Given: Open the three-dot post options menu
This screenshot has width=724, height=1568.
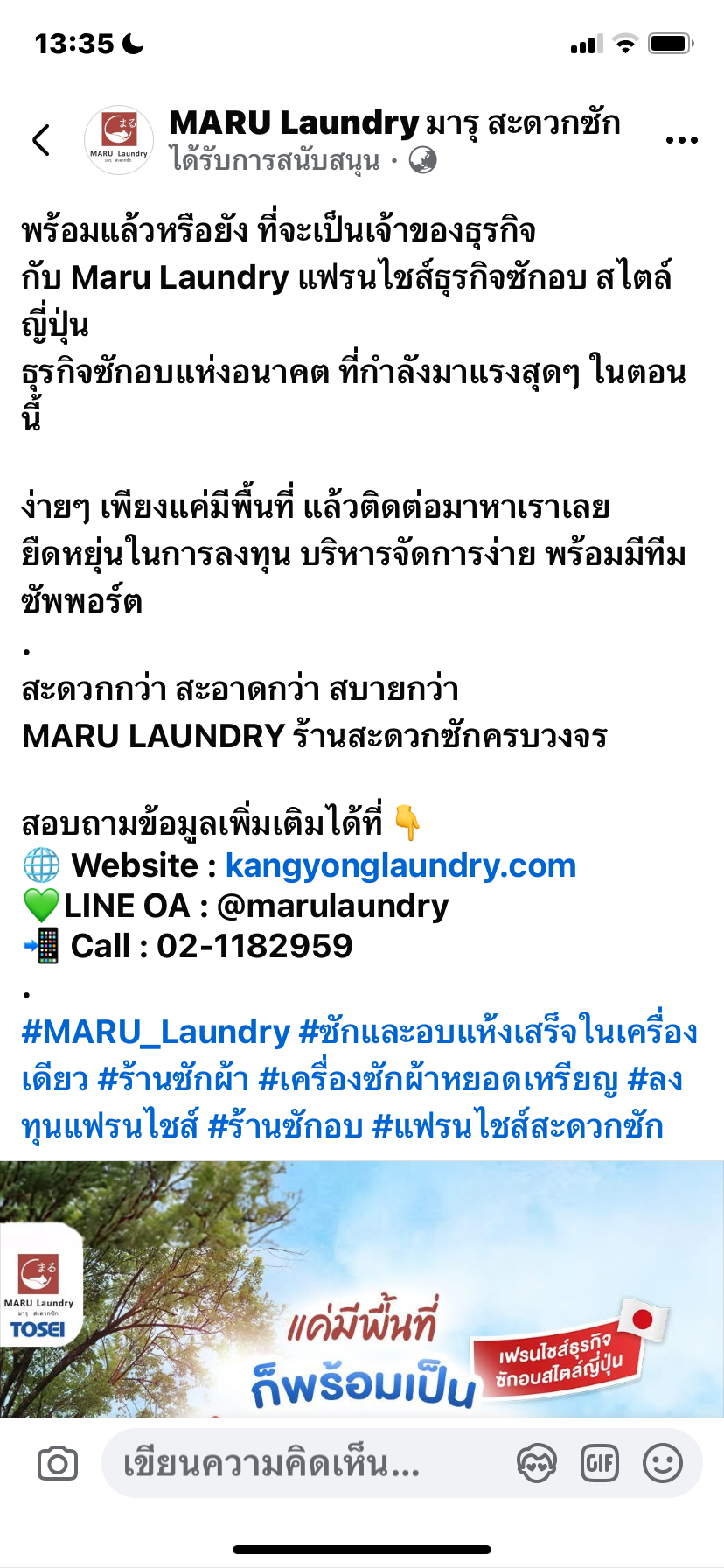Looking at the screenshot, I should click(681, 140).
